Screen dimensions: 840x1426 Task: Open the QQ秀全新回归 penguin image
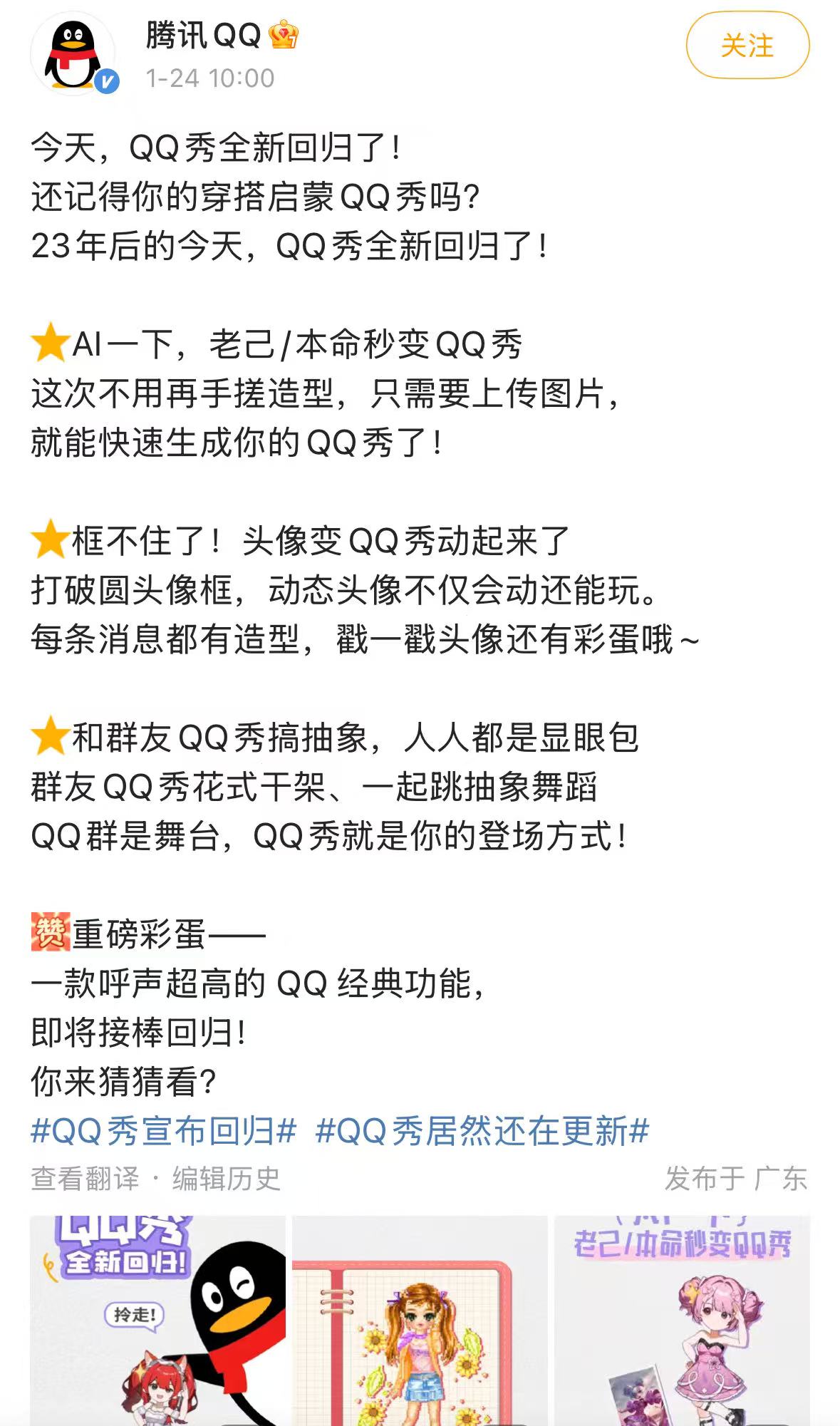[x=157, y=1321]
